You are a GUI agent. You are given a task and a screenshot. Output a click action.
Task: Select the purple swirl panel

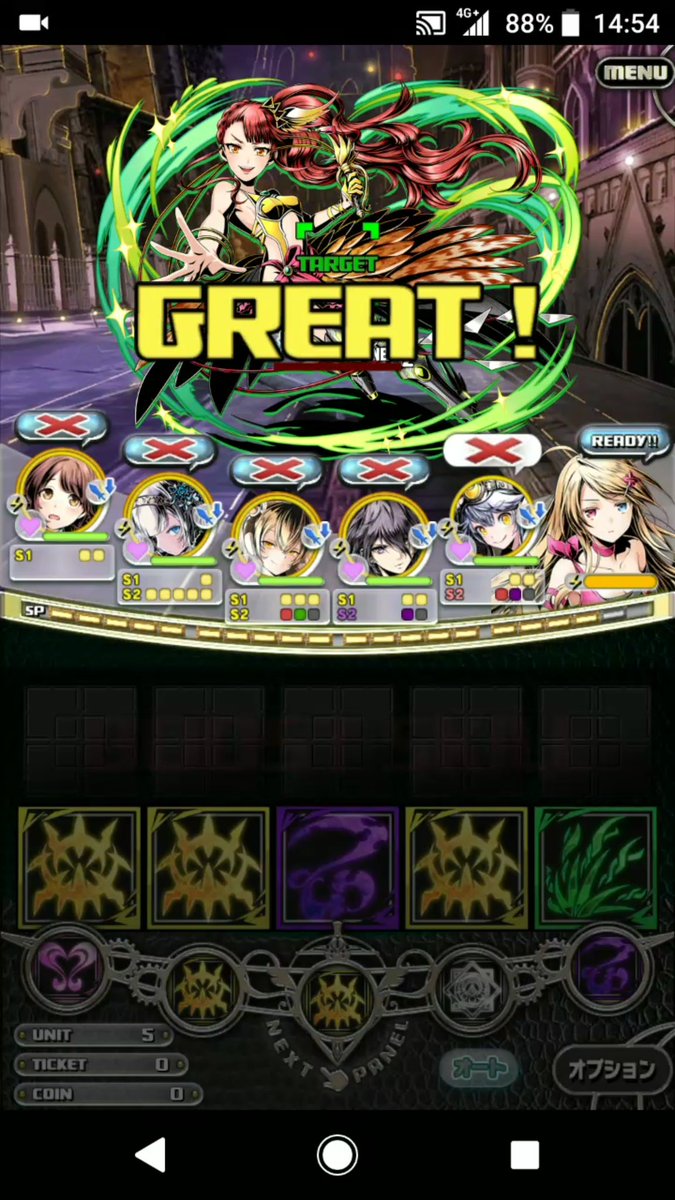[x=338, y=866]
